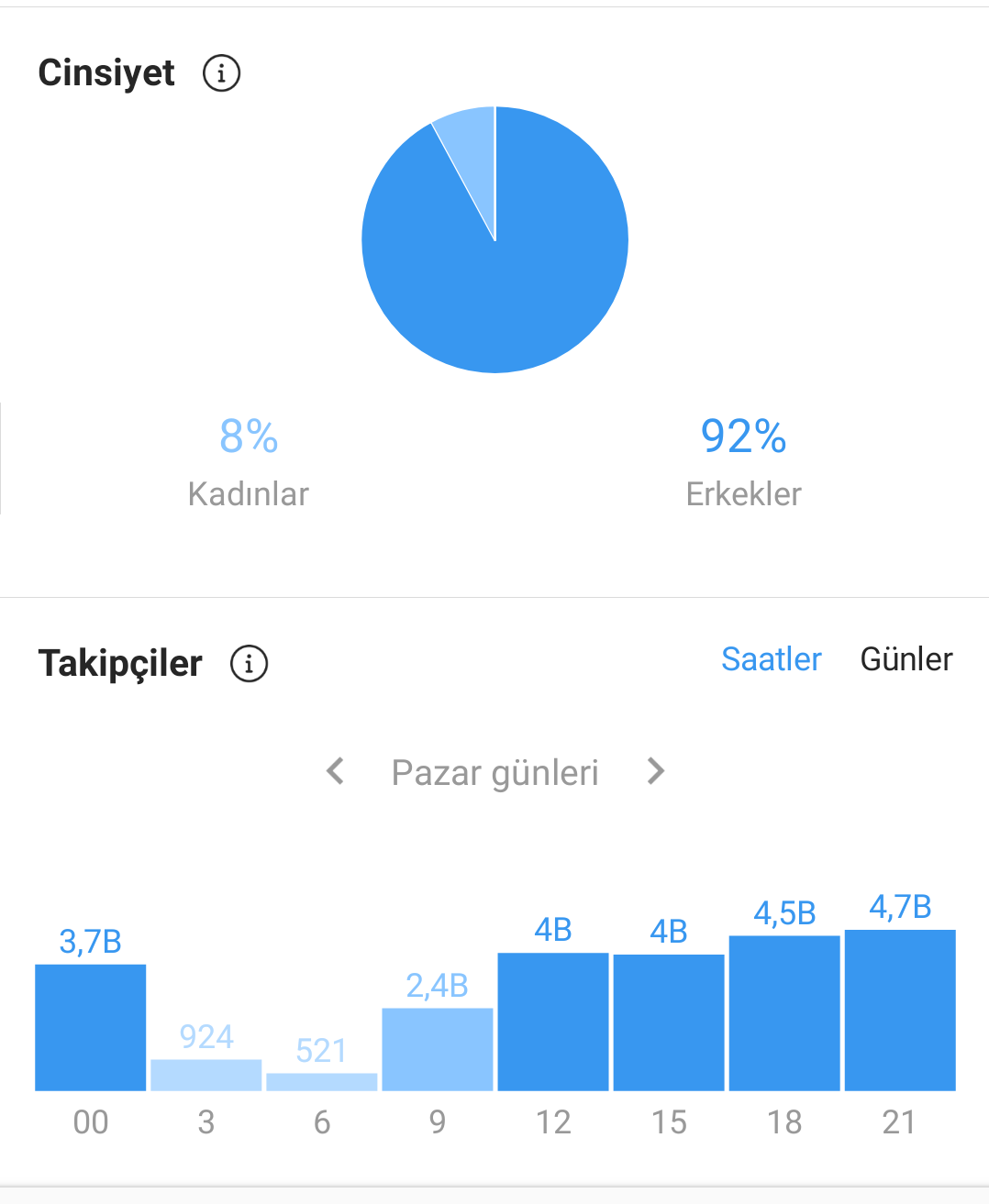This screenshot has height=1204, width=989.
Task: Open the info icon next to Cinsiyet
Action: click(221, 72)
